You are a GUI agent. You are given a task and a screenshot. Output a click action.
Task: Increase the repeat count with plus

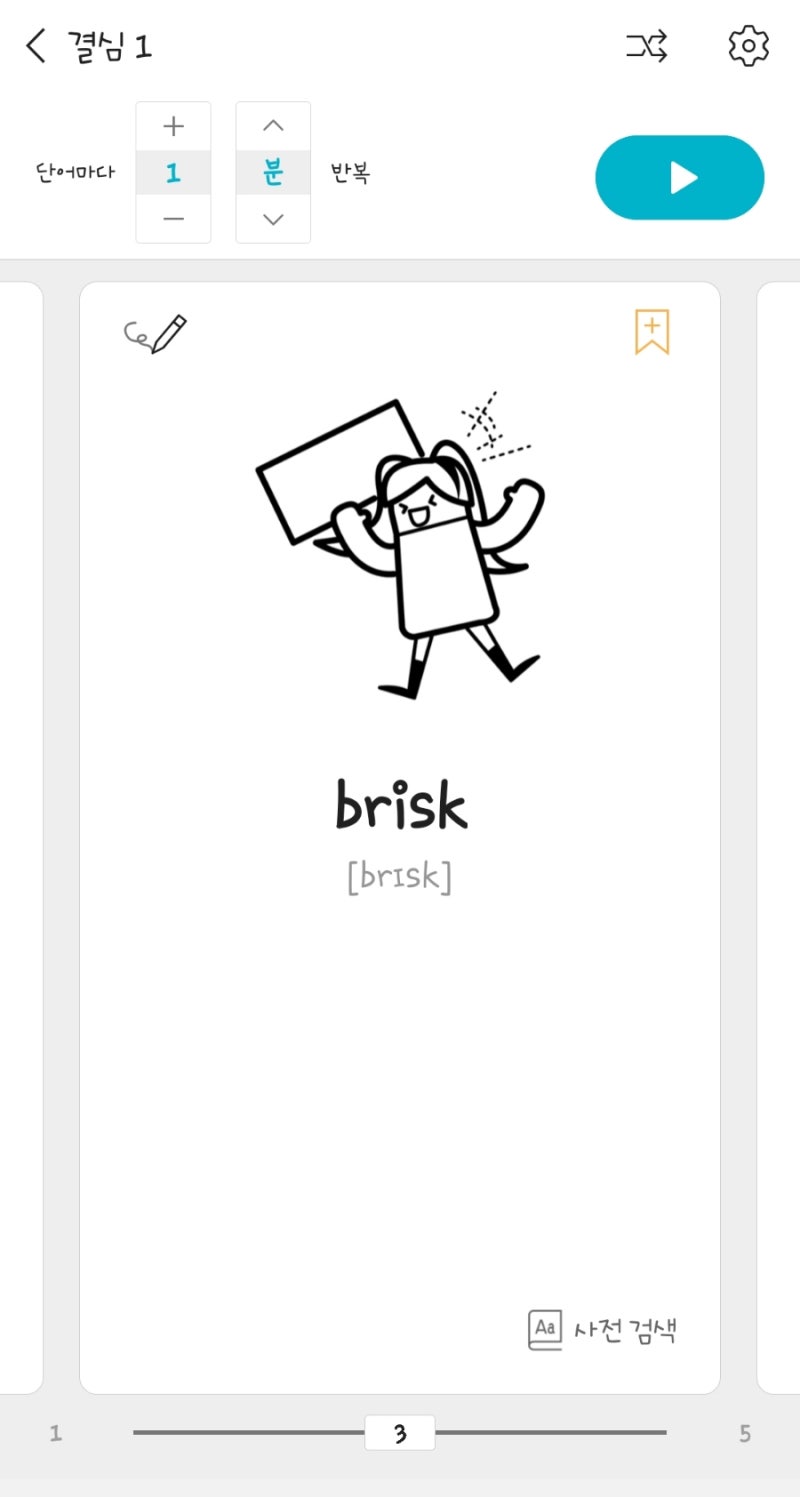[x=173, y=126]
